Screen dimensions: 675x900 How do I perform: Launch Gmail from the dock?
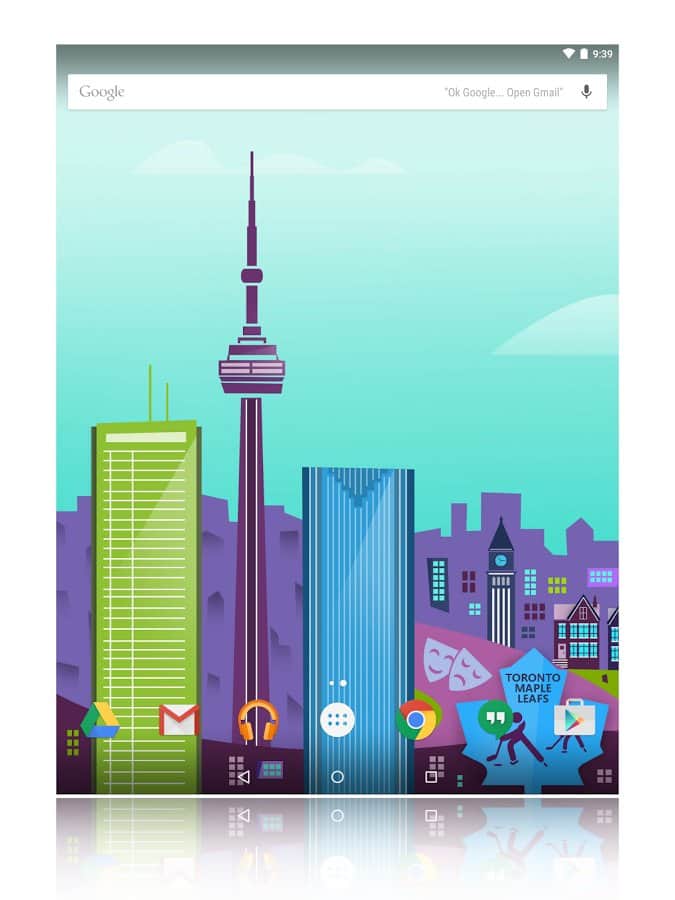[x=179, y=719]
